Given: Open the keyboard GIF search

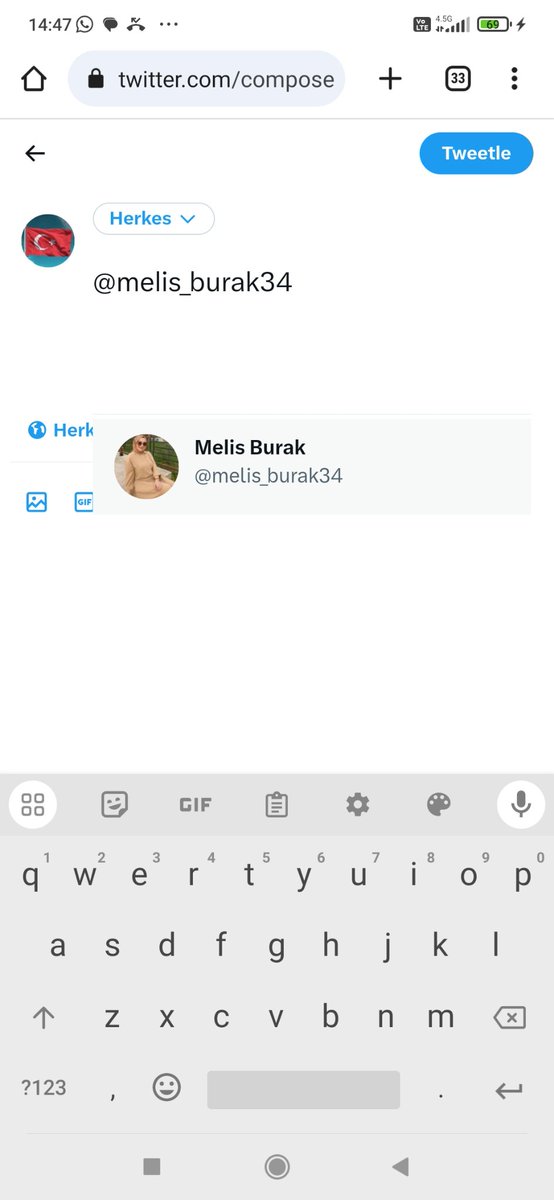Looking at the screenshot, I should (195, 804).
